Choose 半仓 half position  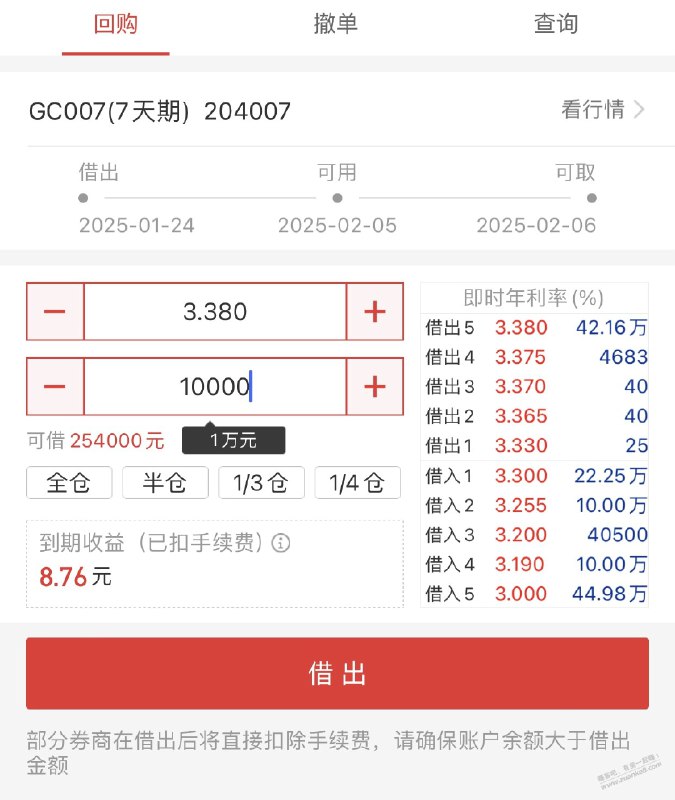[x=165, y=483]
